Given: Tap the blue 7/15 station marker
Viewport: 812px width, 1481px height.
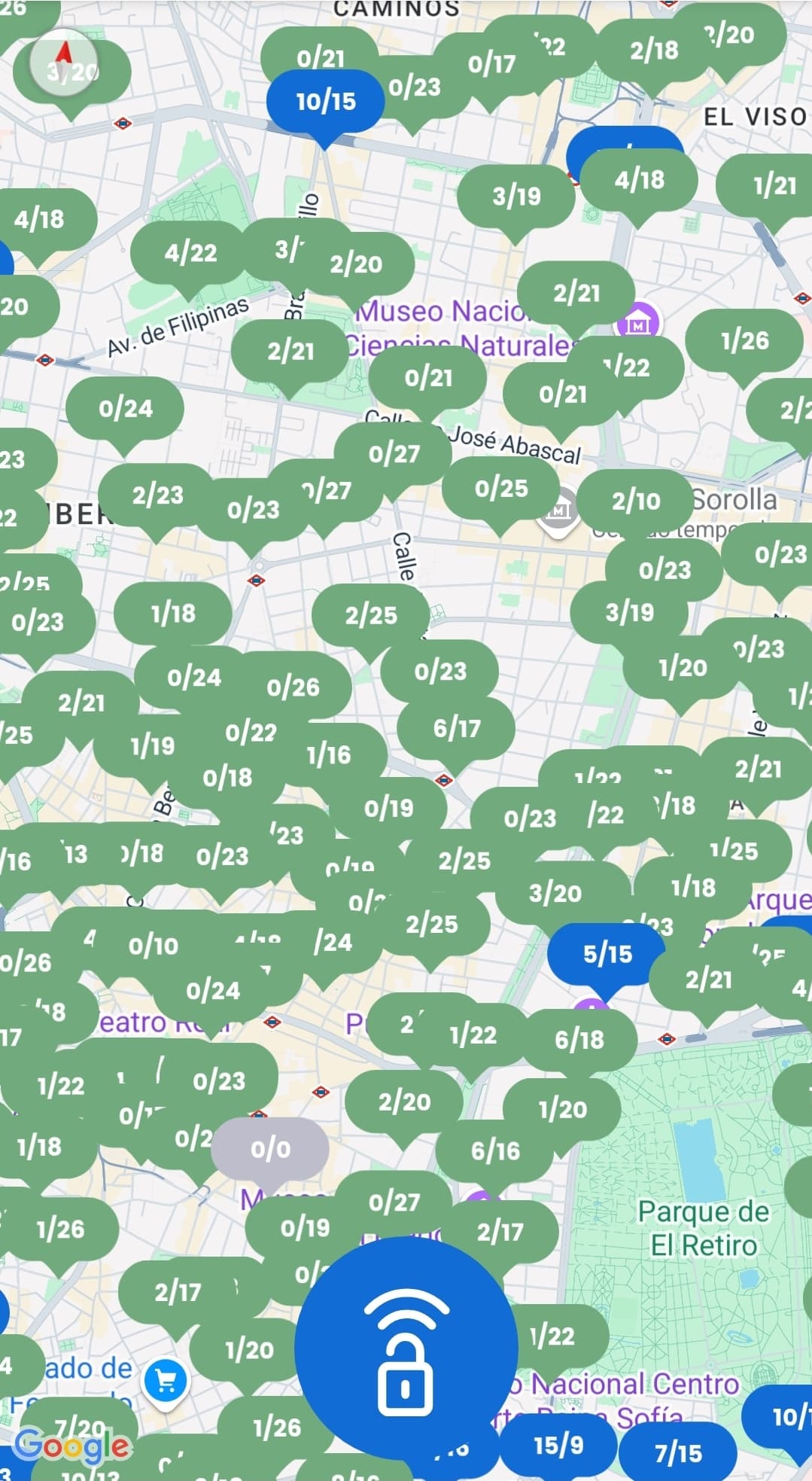Looking at the screenshot, I should tap(677, 1452).
